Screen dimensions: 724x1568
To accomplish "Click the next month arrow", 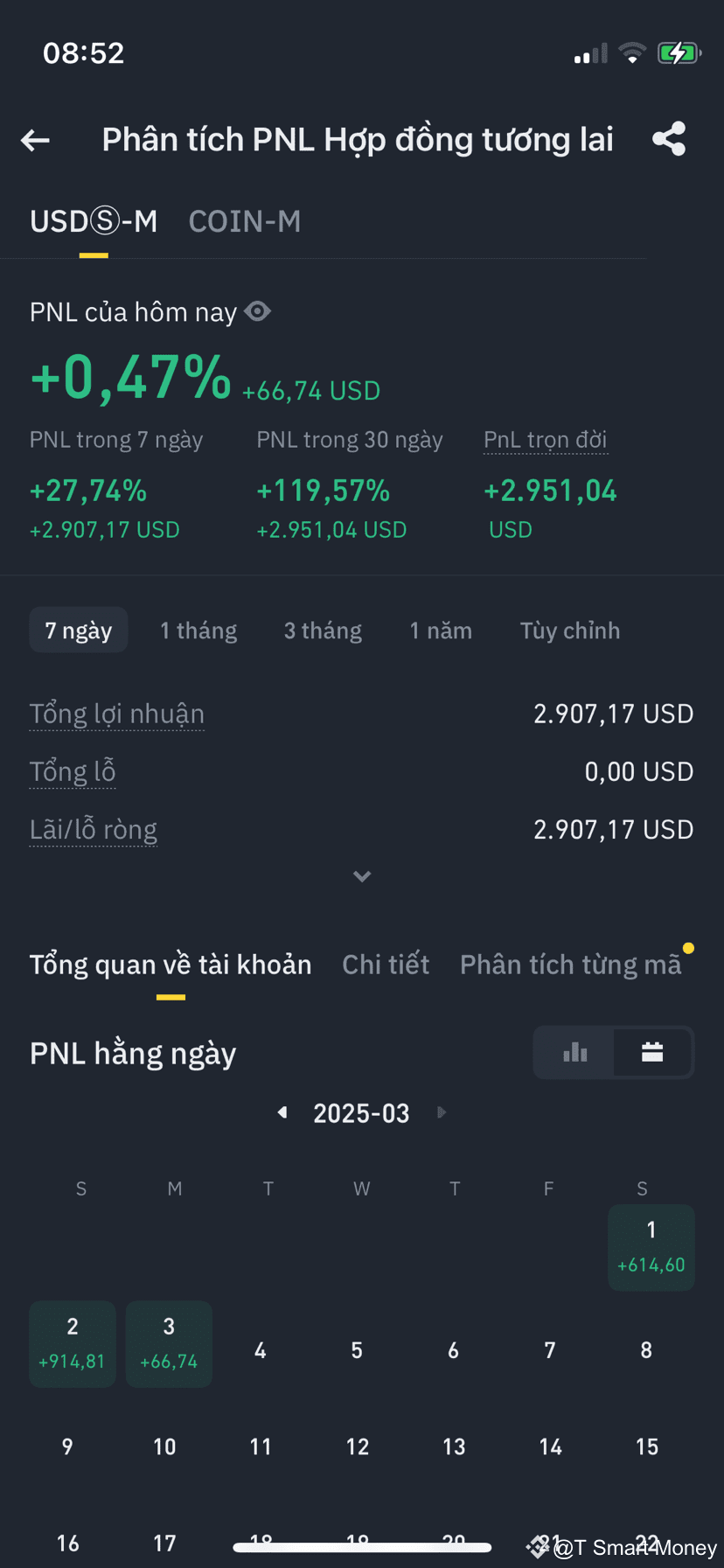I will [x=442, y=1112].
